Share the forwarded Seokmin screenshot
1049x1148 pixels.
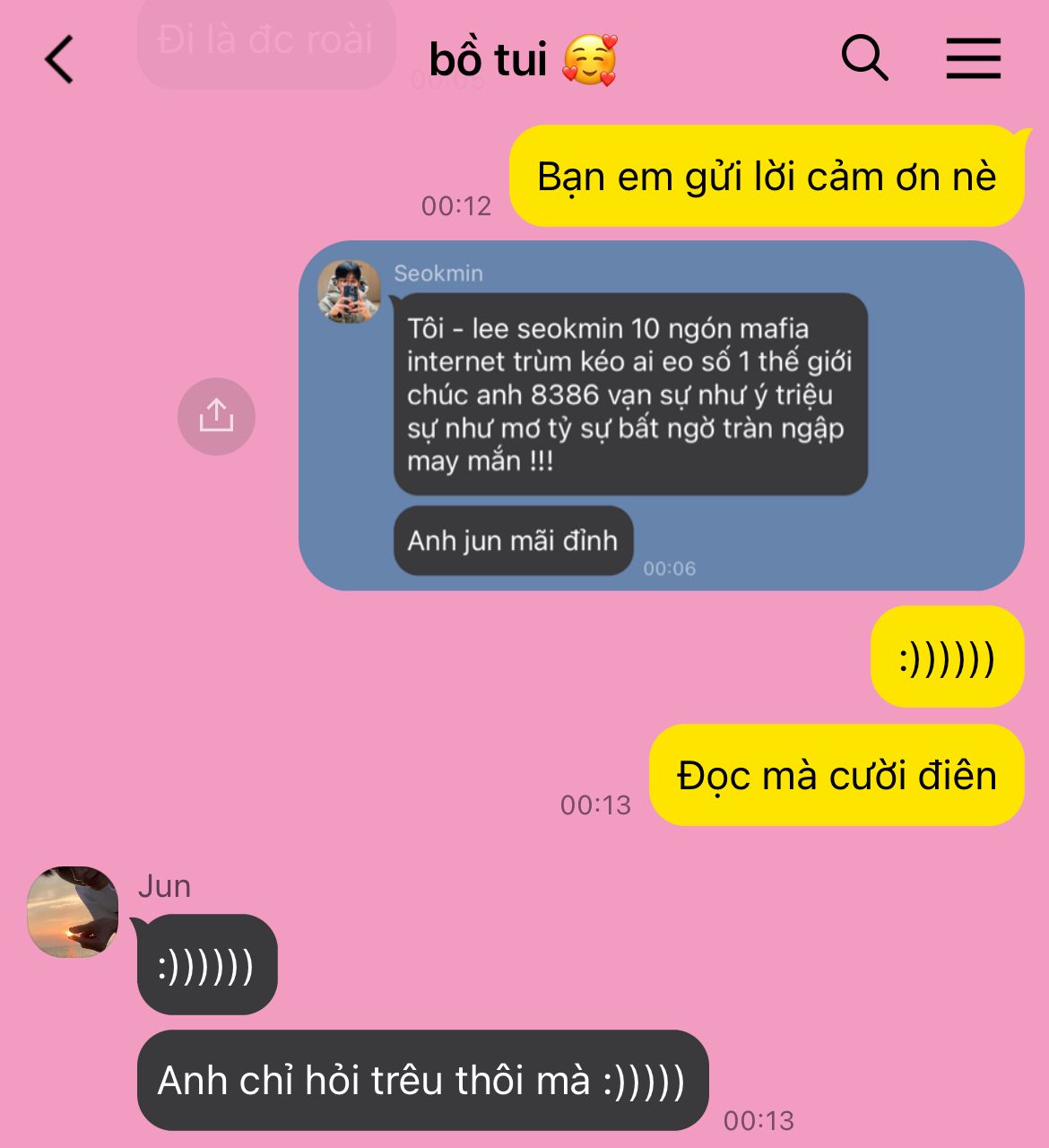216,416
